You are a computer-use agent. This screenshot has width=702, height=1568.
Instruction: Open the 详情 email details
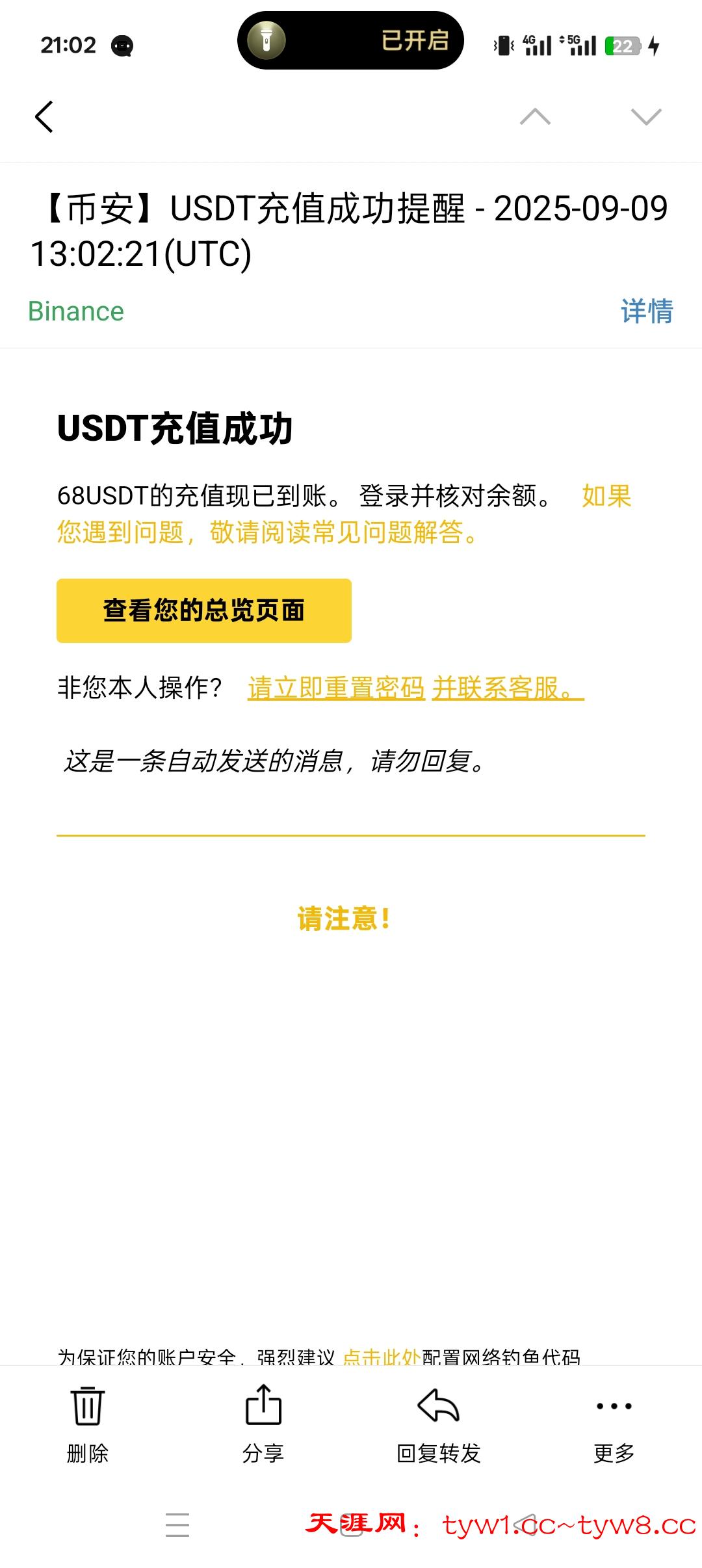pyautogui.click(x=646, y=311)
